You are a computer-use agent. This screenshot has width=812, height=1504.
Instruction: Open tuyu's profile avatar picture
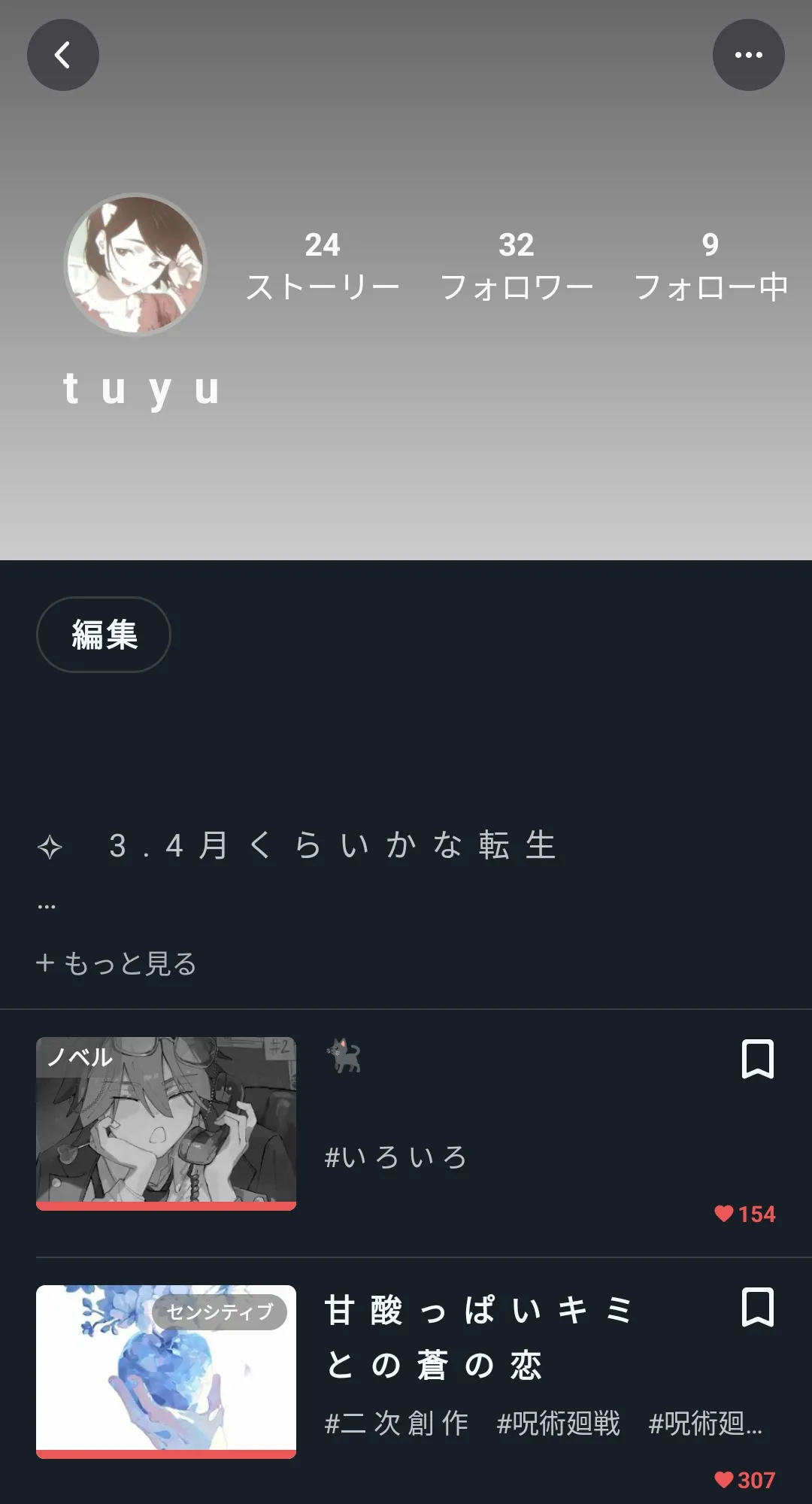[135, 265]
